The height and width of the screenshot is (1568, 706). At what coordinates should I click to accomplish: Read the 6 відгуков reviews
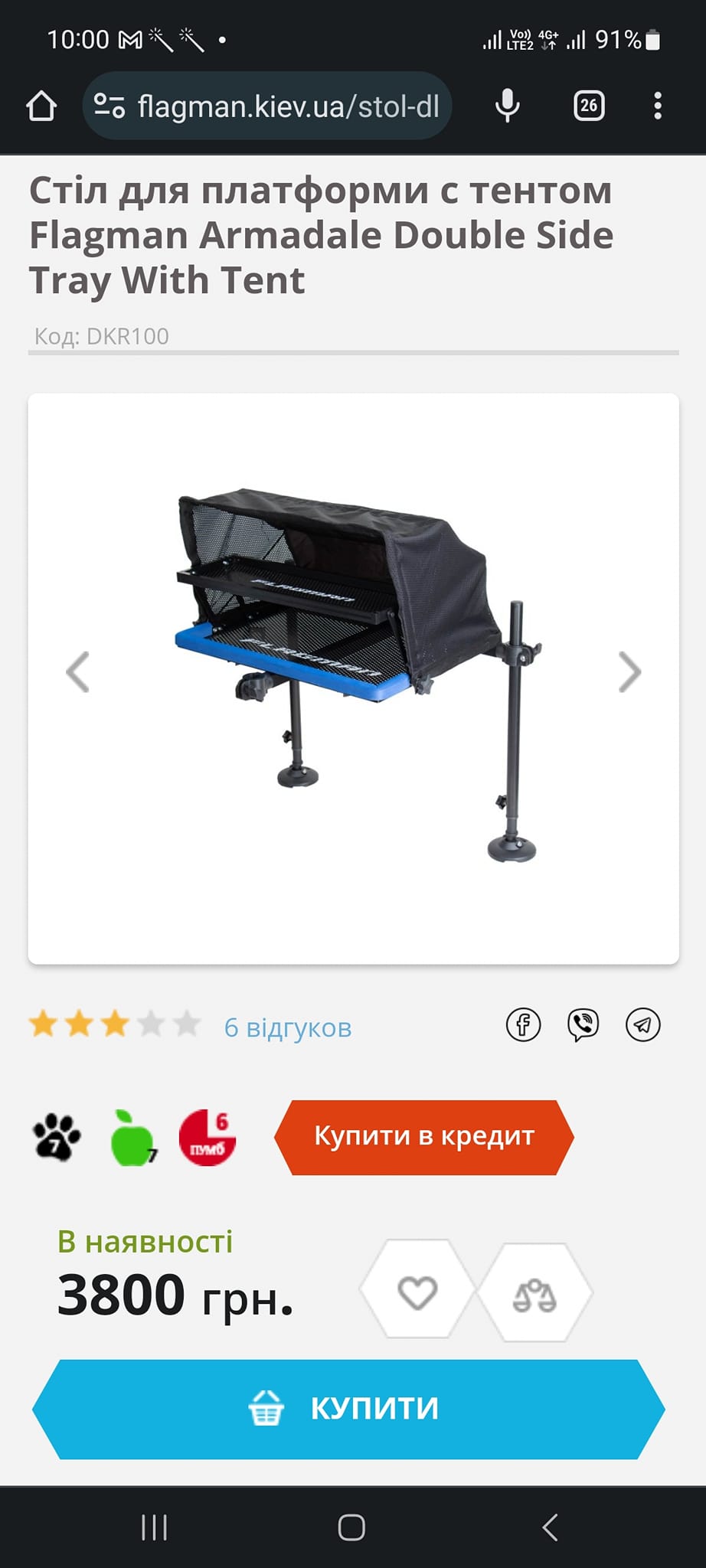(x=288, y=1027)
